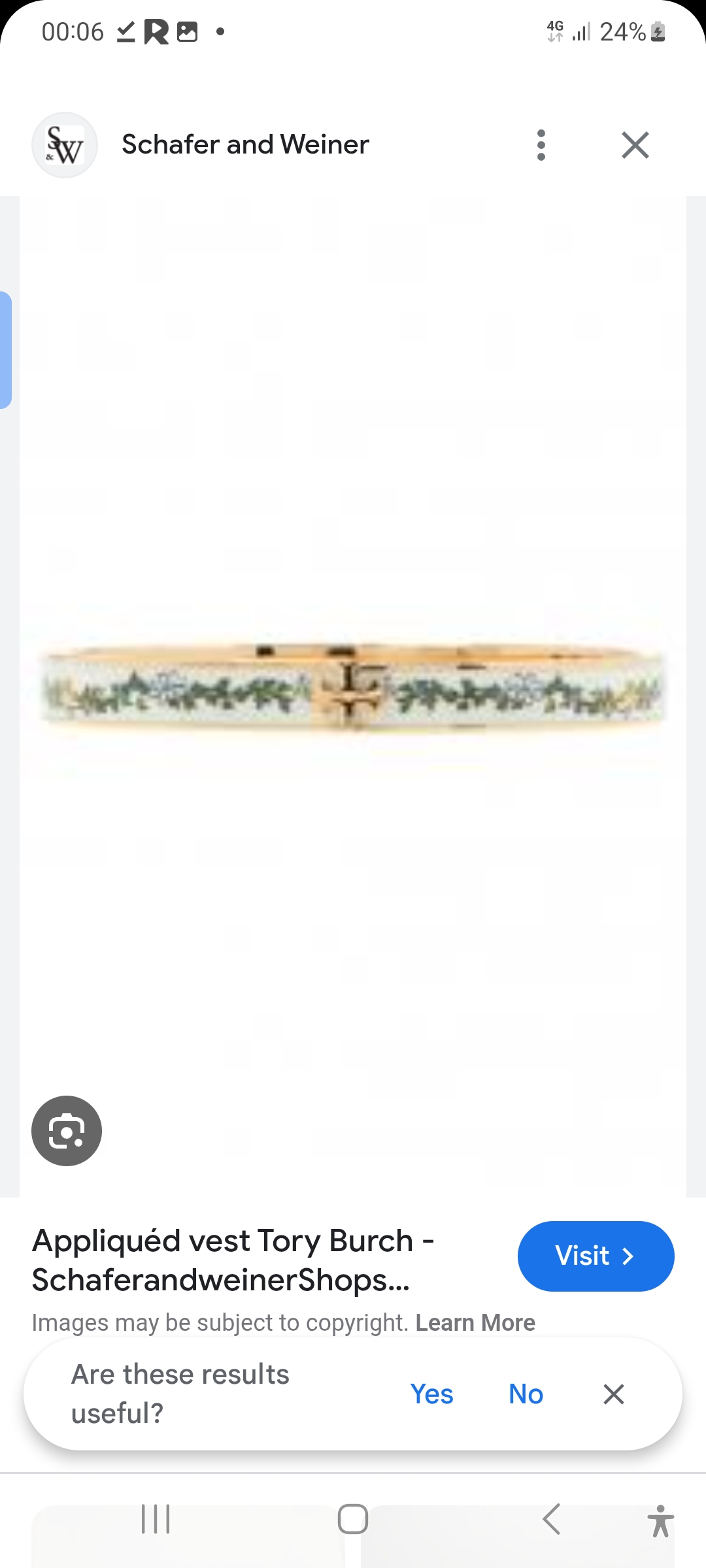Tap No on the results usefulness prompt
The image size is (706, 1568).
525,1394
